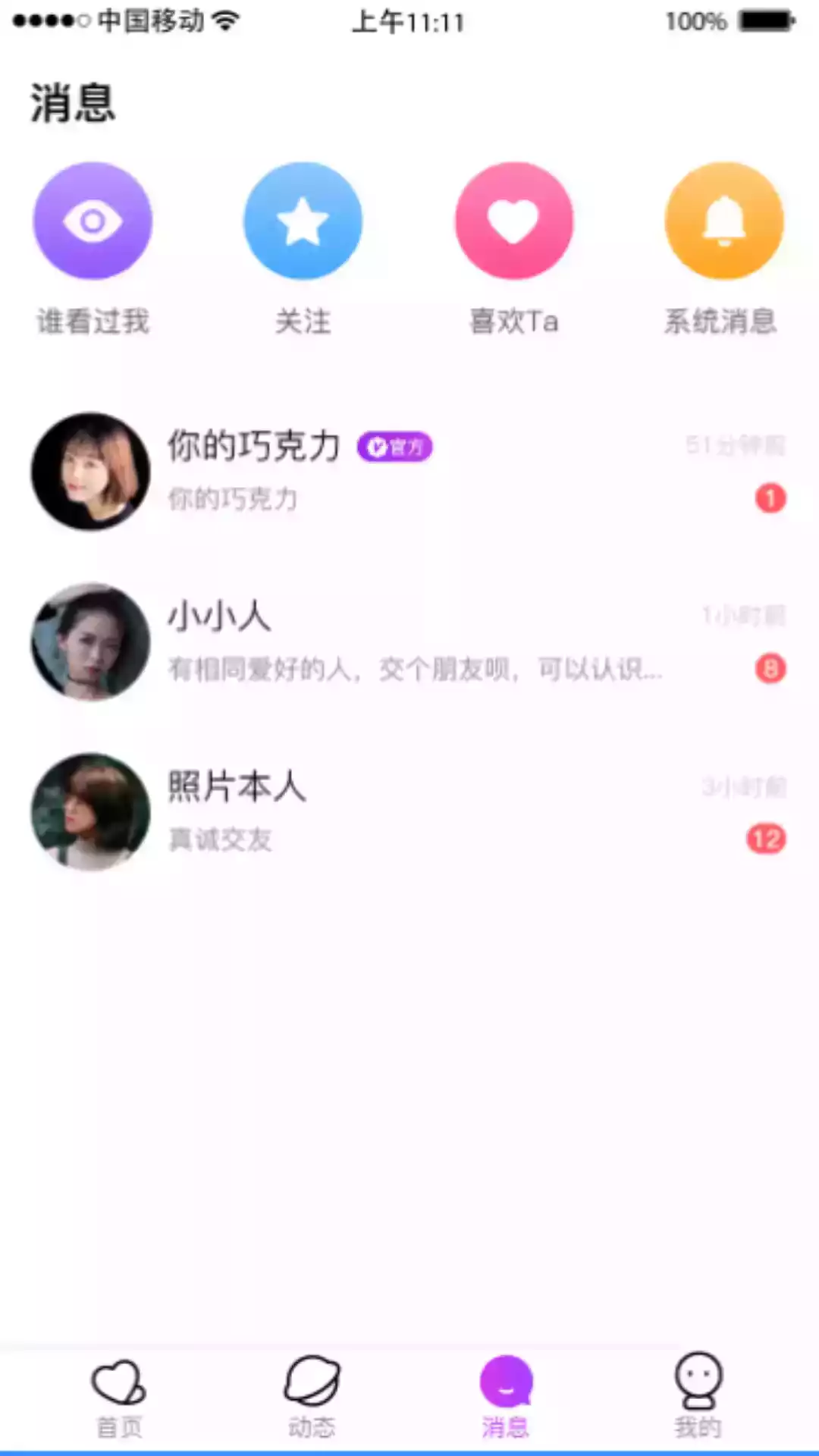Tap 照片本人's avatar image
The image size is (819, 1456).
90,811
